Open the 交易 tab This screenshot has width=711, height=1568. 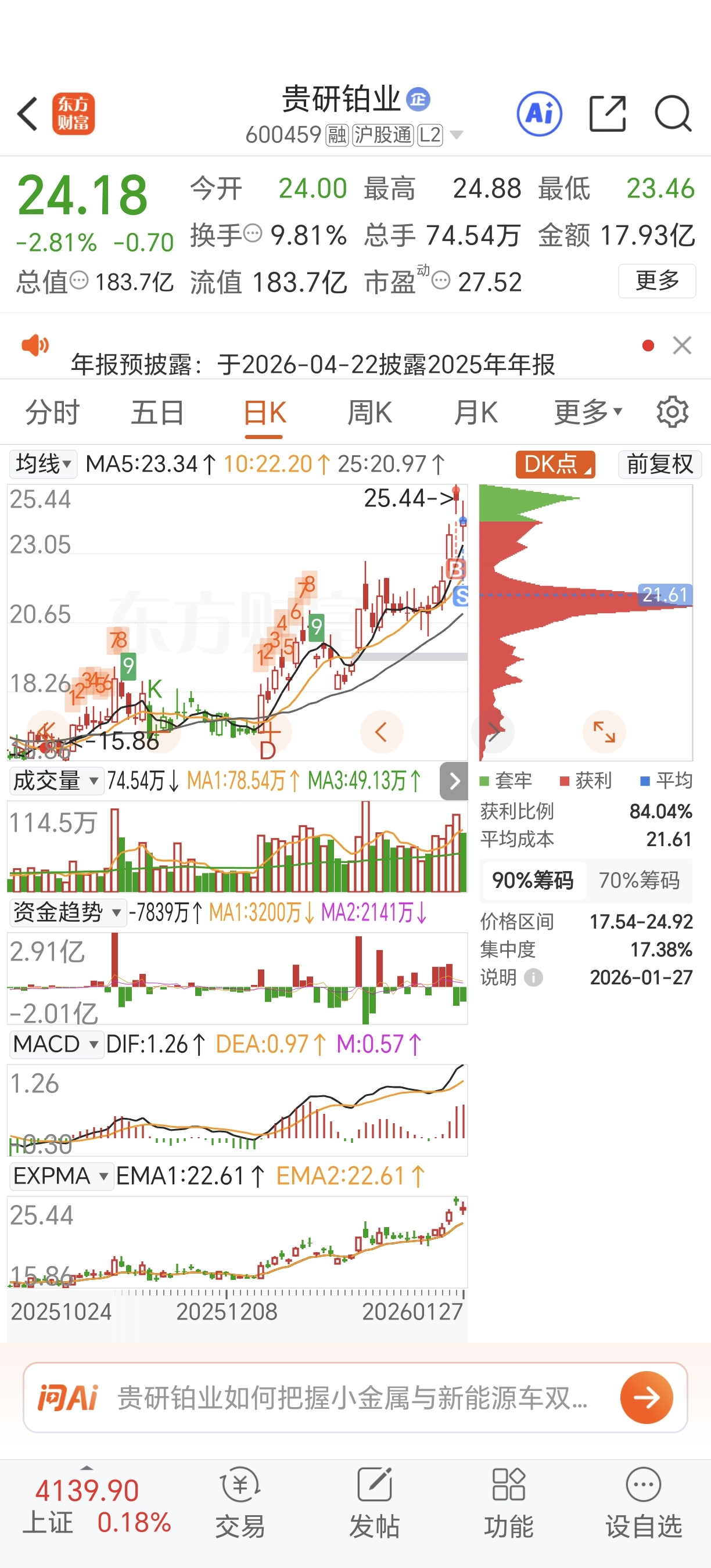(x=240, y=1504)
